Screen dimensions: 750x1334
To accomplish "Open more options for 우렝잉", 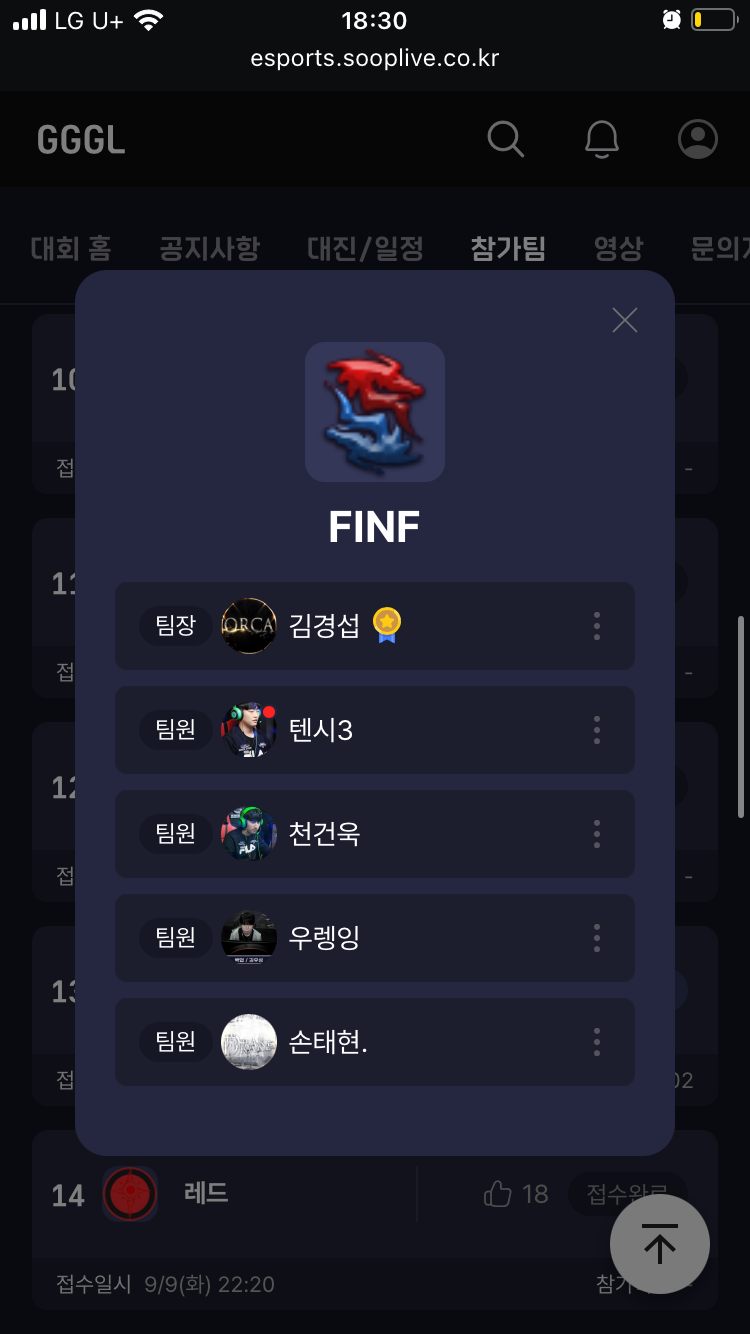I will [x=596, y=938].
